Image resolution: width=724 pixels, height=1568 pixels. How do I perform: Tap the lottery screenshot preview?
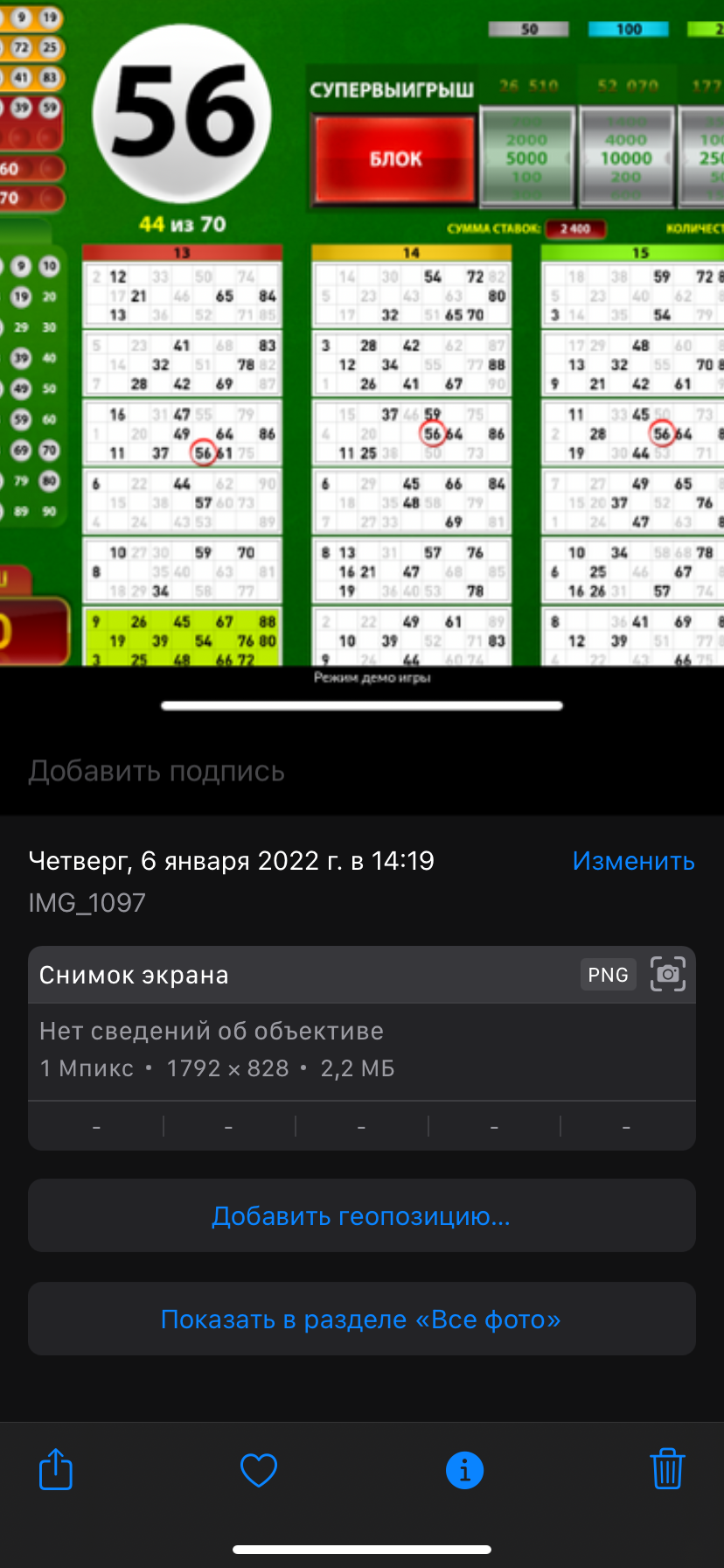point(362,332)
